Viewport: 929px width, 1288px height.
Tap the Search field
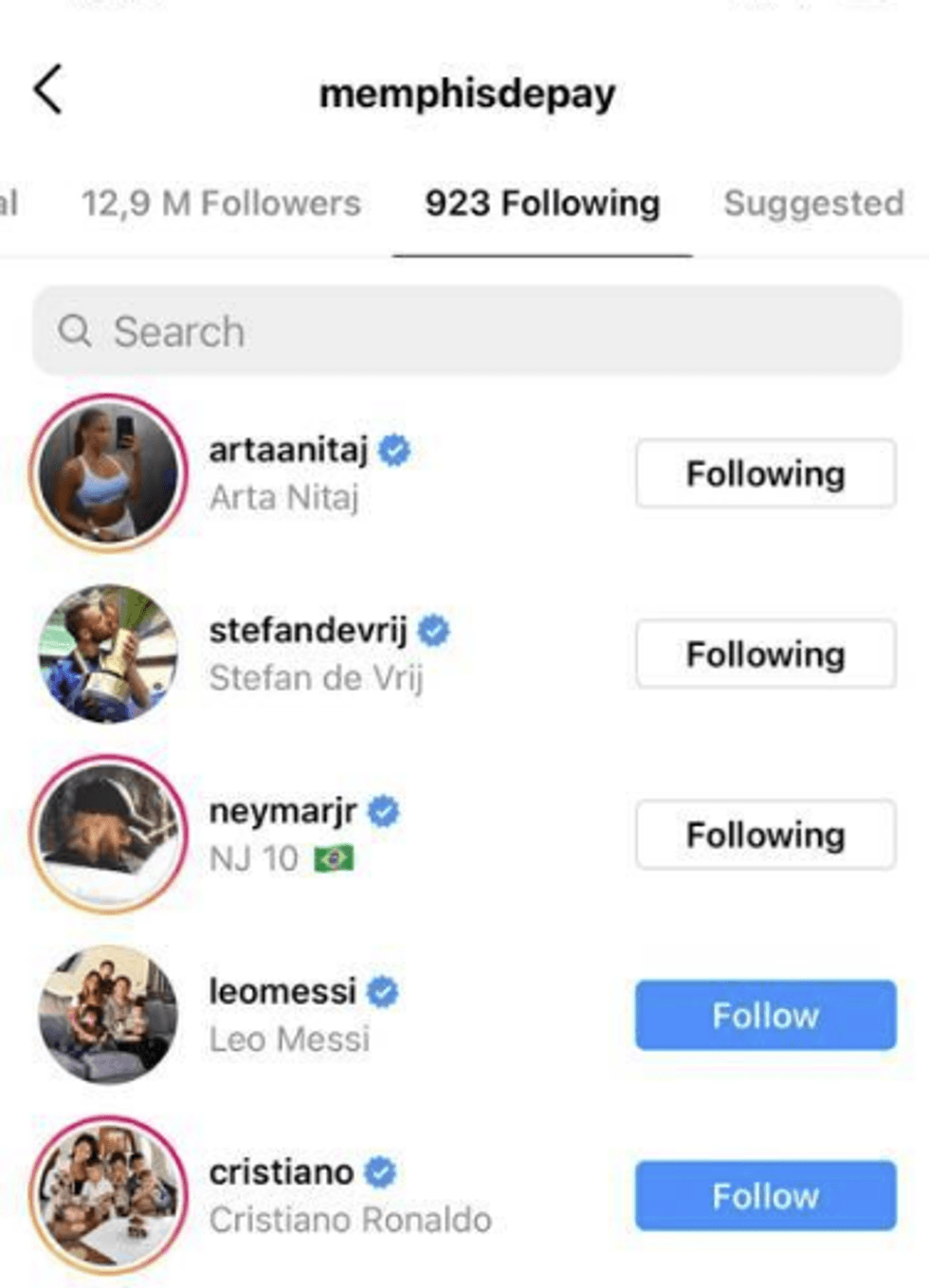(466, 332)
